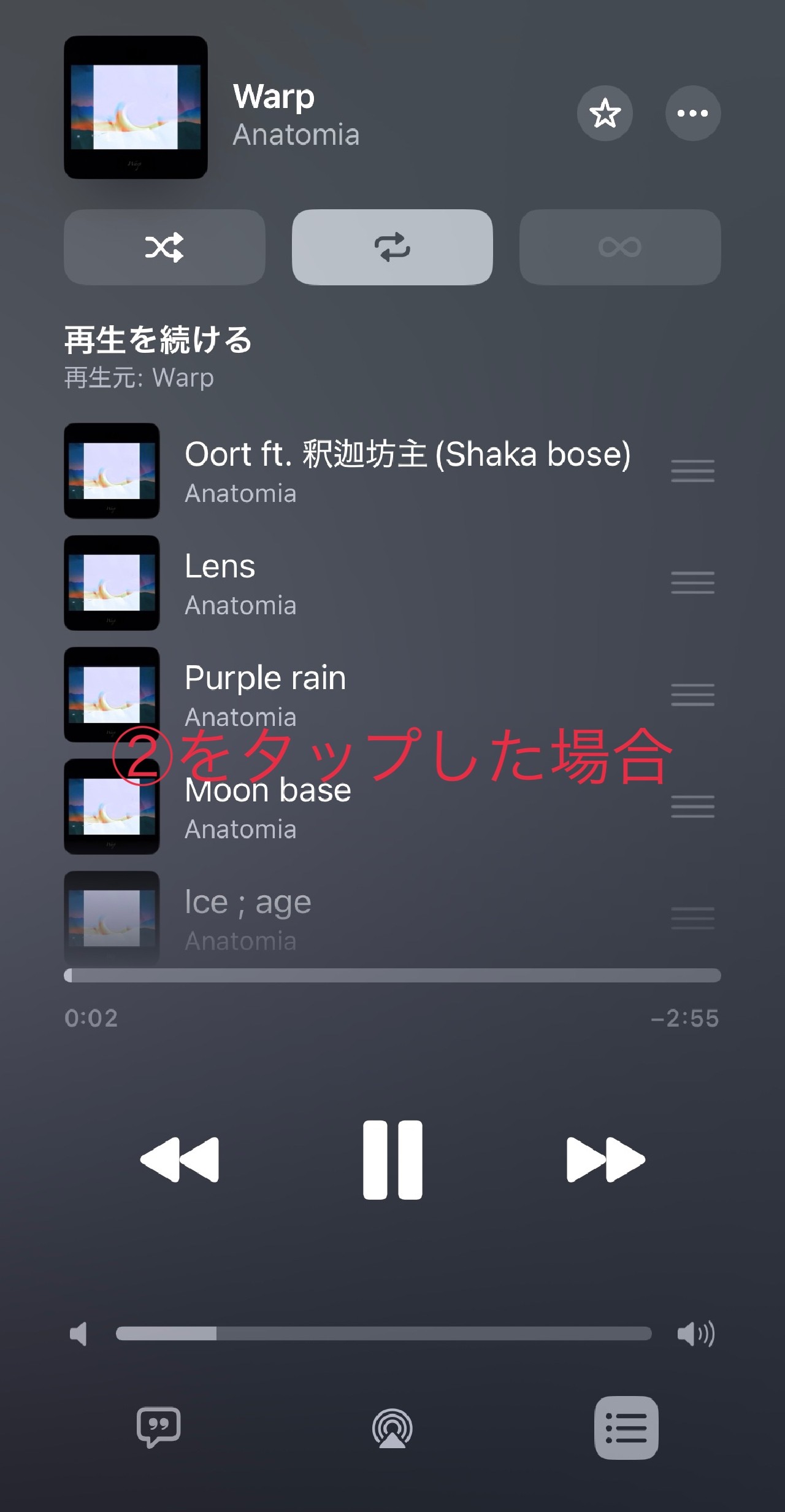Show lyrics with the speech bubble icon
The width and height of the screenshot is (785, 1512).
tap(158, 1427)
